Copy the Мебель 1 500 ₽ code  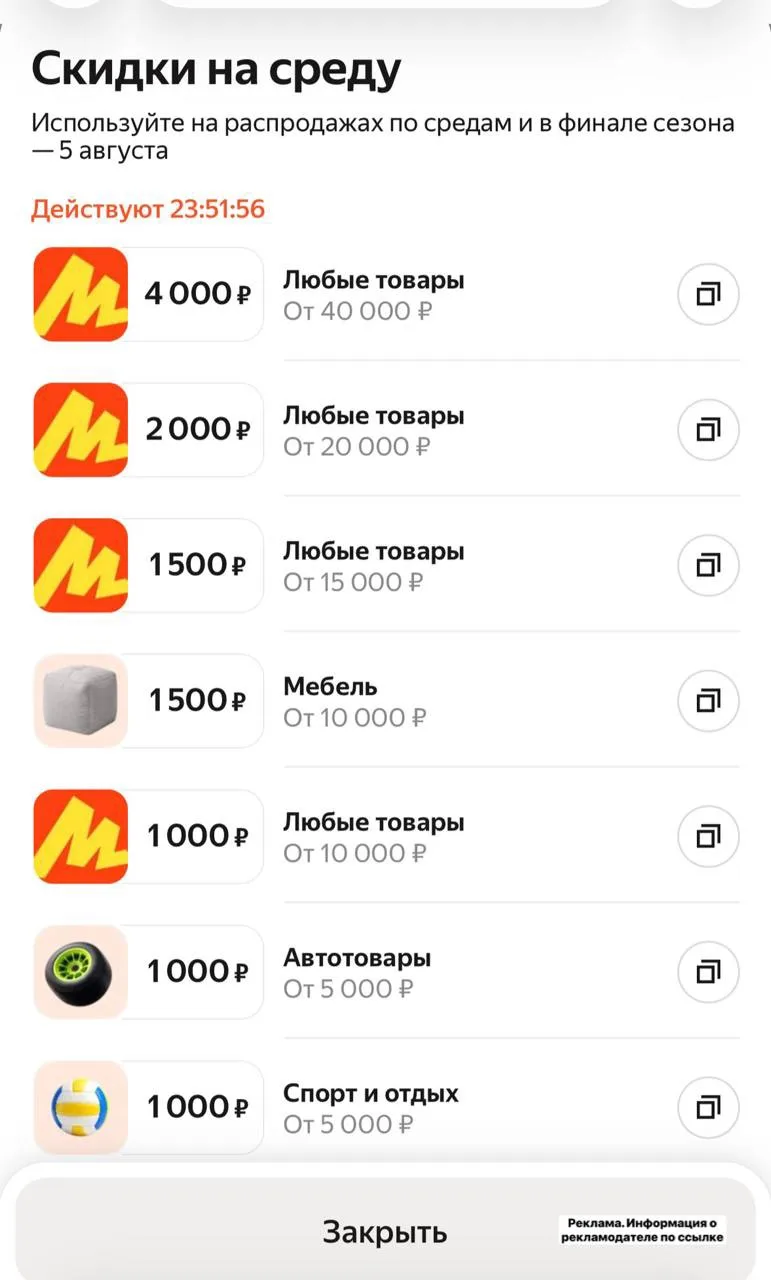[x=708, y=701]
